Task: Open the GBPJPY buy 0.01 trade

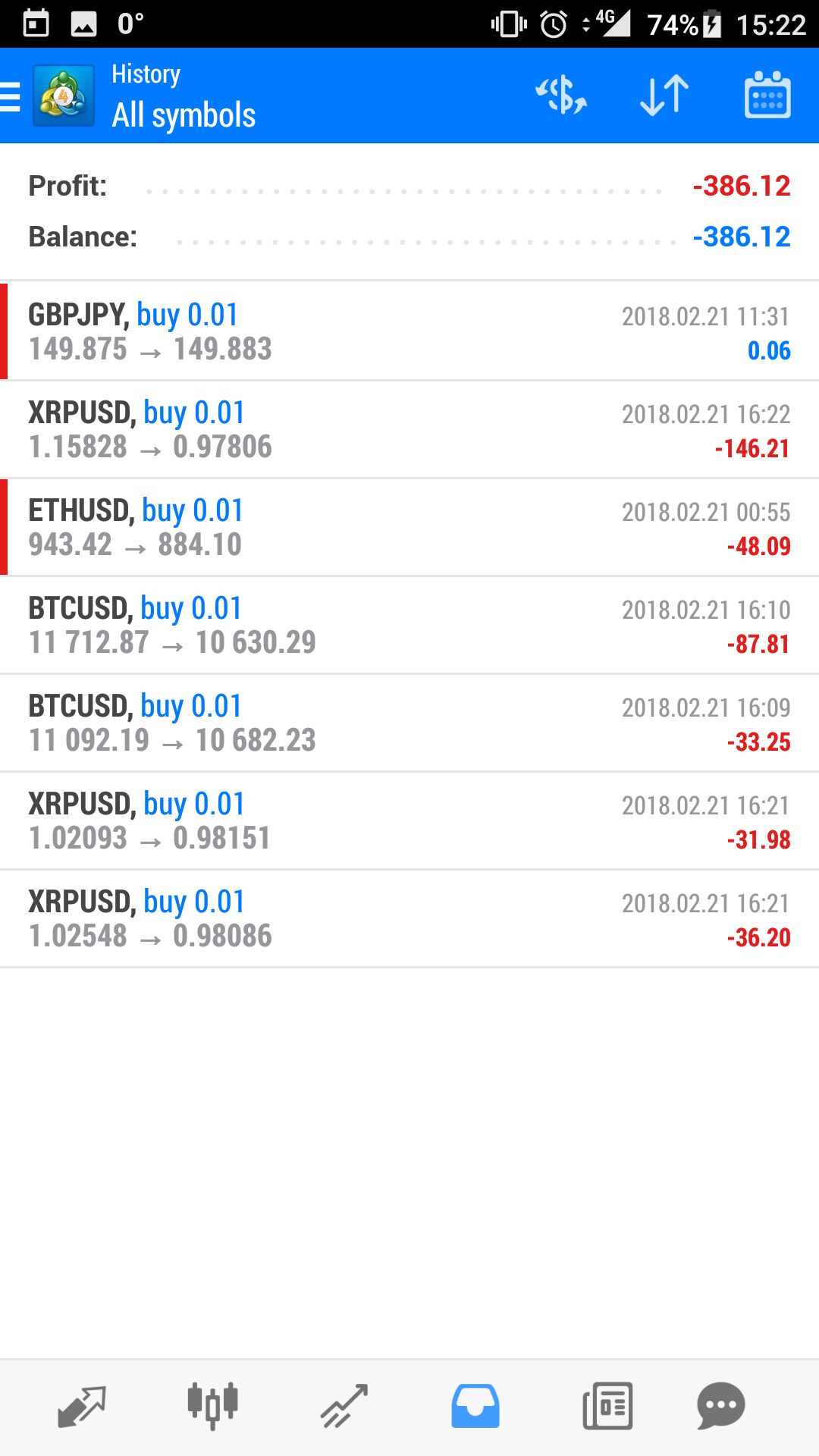Action: pos(409,331)
